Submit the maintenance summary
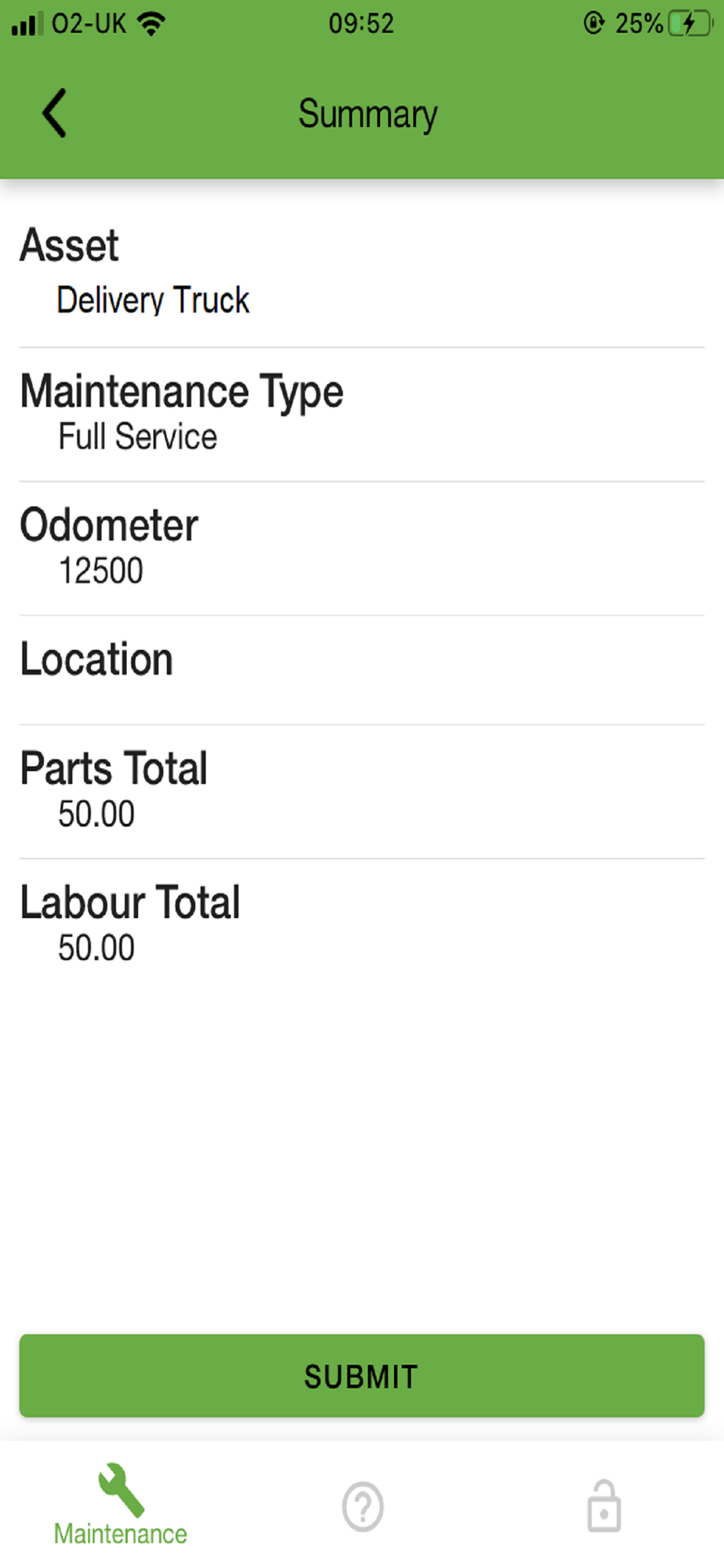This screenshot has width=724, height=1568. click(362, 1375)
